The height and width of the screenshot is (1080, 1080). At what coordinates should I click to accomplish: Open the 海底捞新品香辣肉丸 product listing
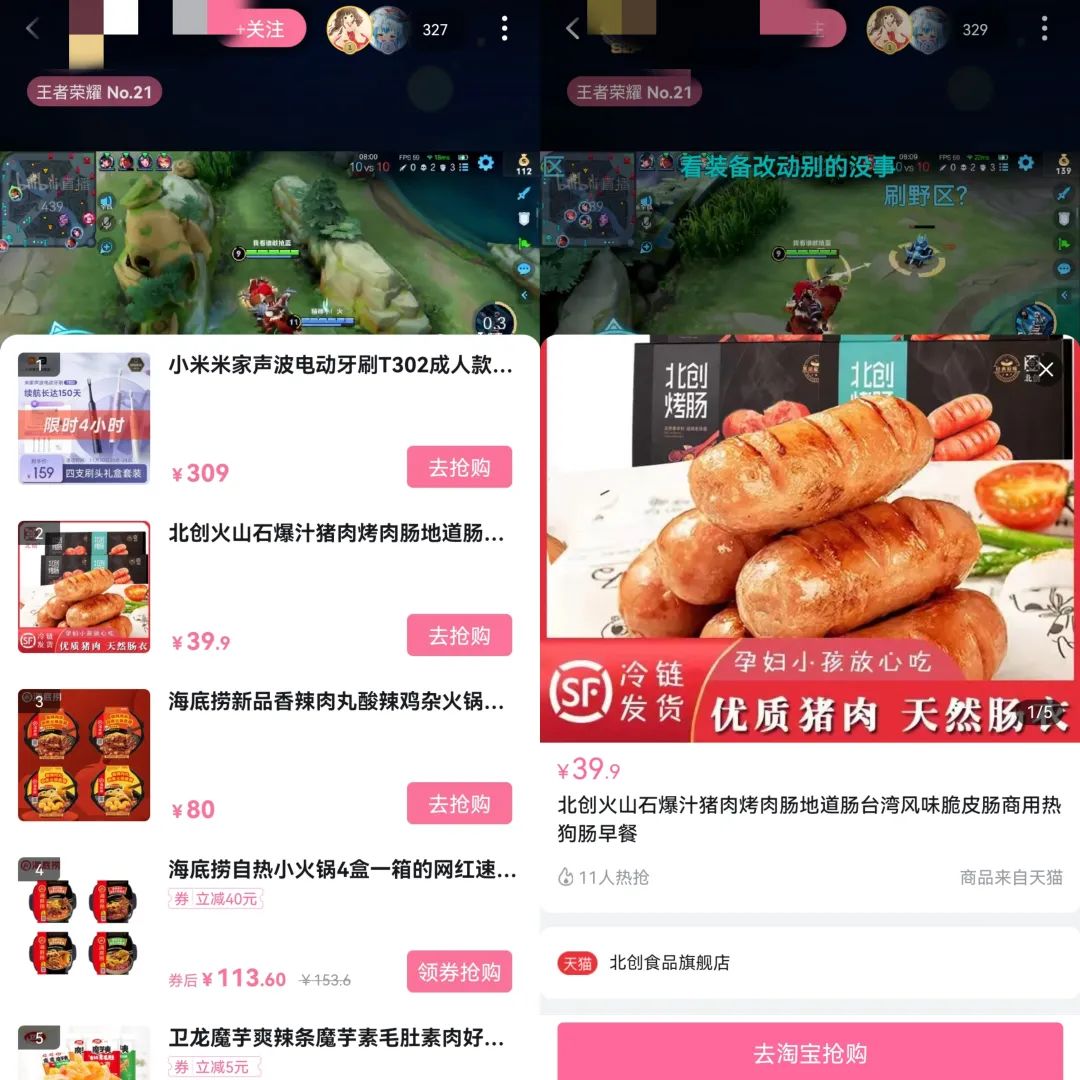click(340, 702)
